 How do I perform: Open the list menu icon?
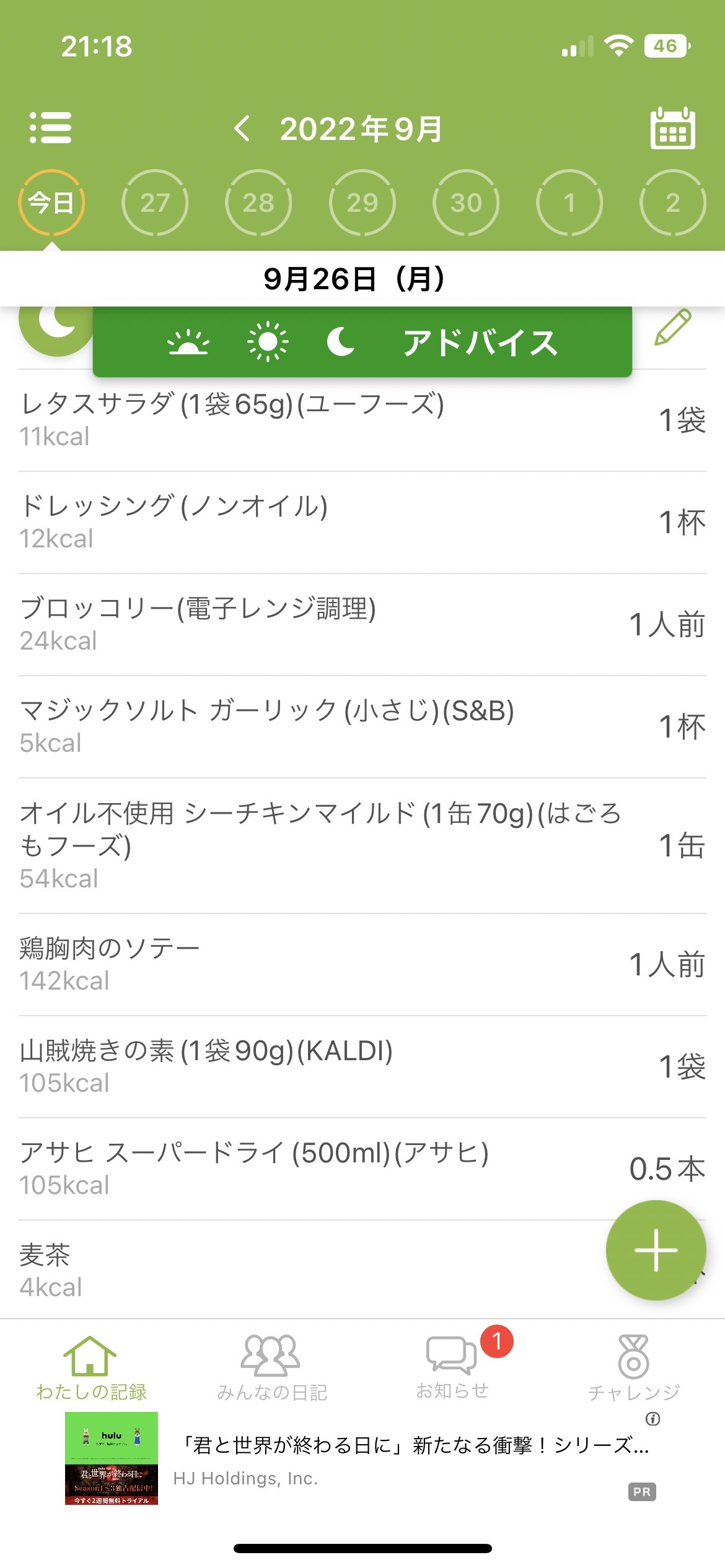click(51, 128)
